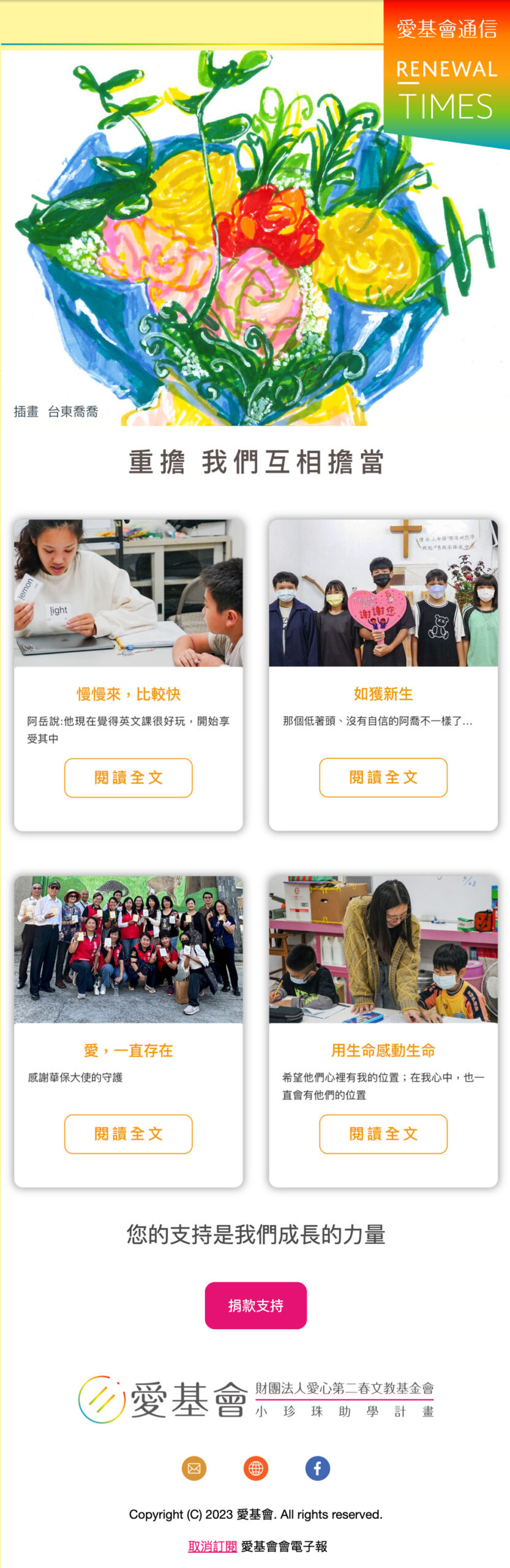Open the website globe icon

click(x=255, y=1468)
